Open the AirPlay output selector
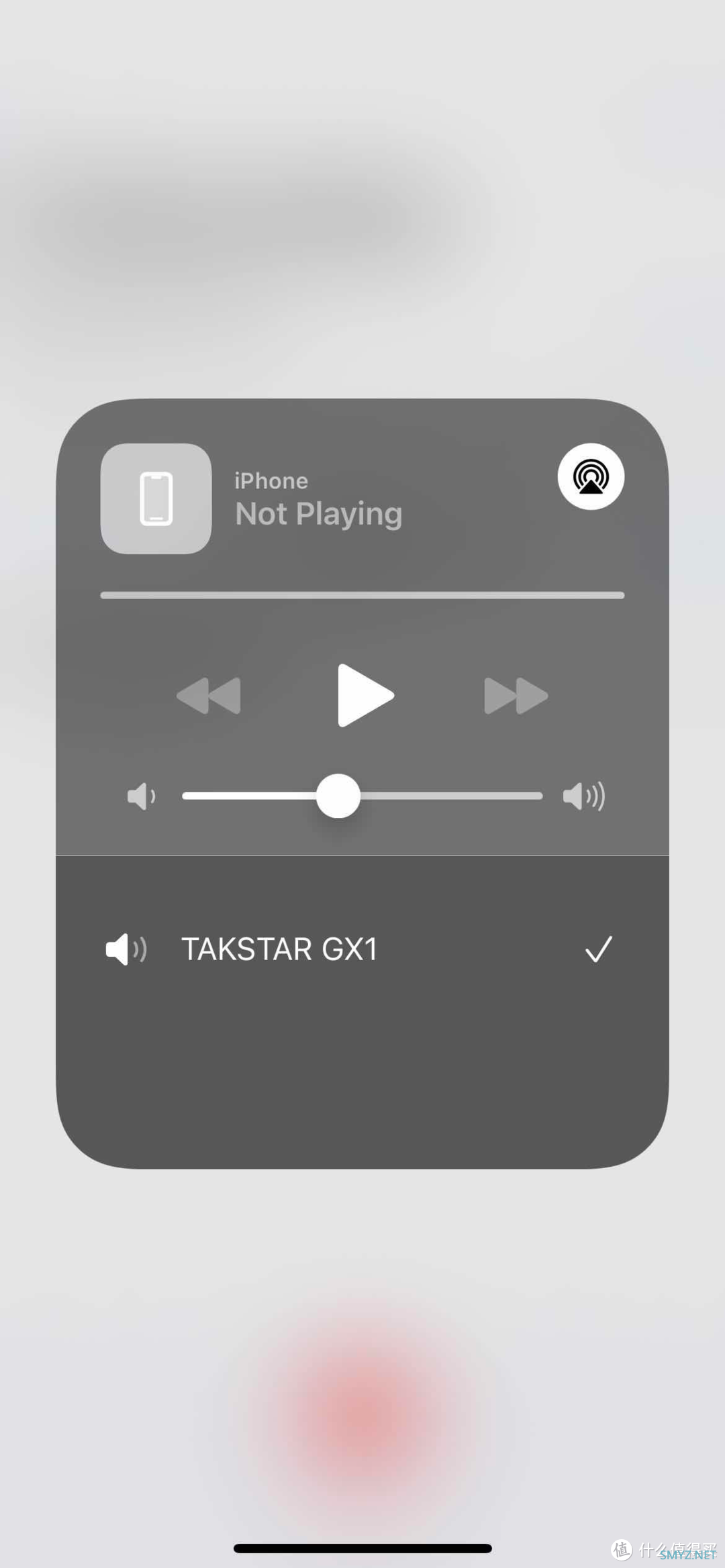Viewport: 725px width, 1568px height. pyautogui.click(x=591, y=476)
